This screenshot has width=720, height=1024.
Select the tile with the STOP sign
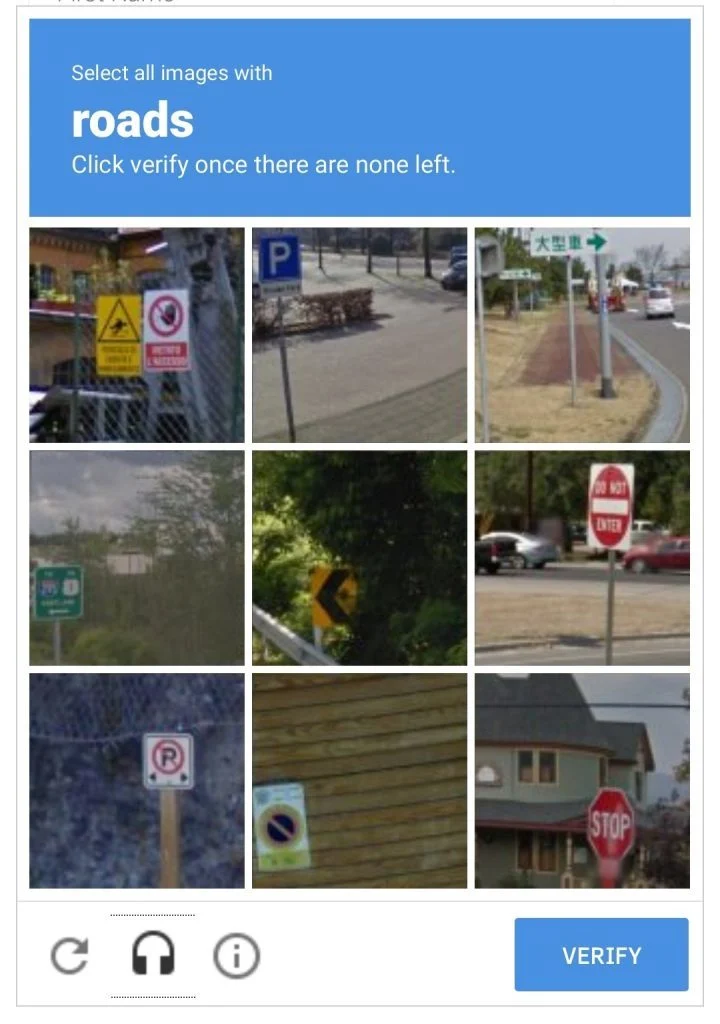click(x=582, y=780)
